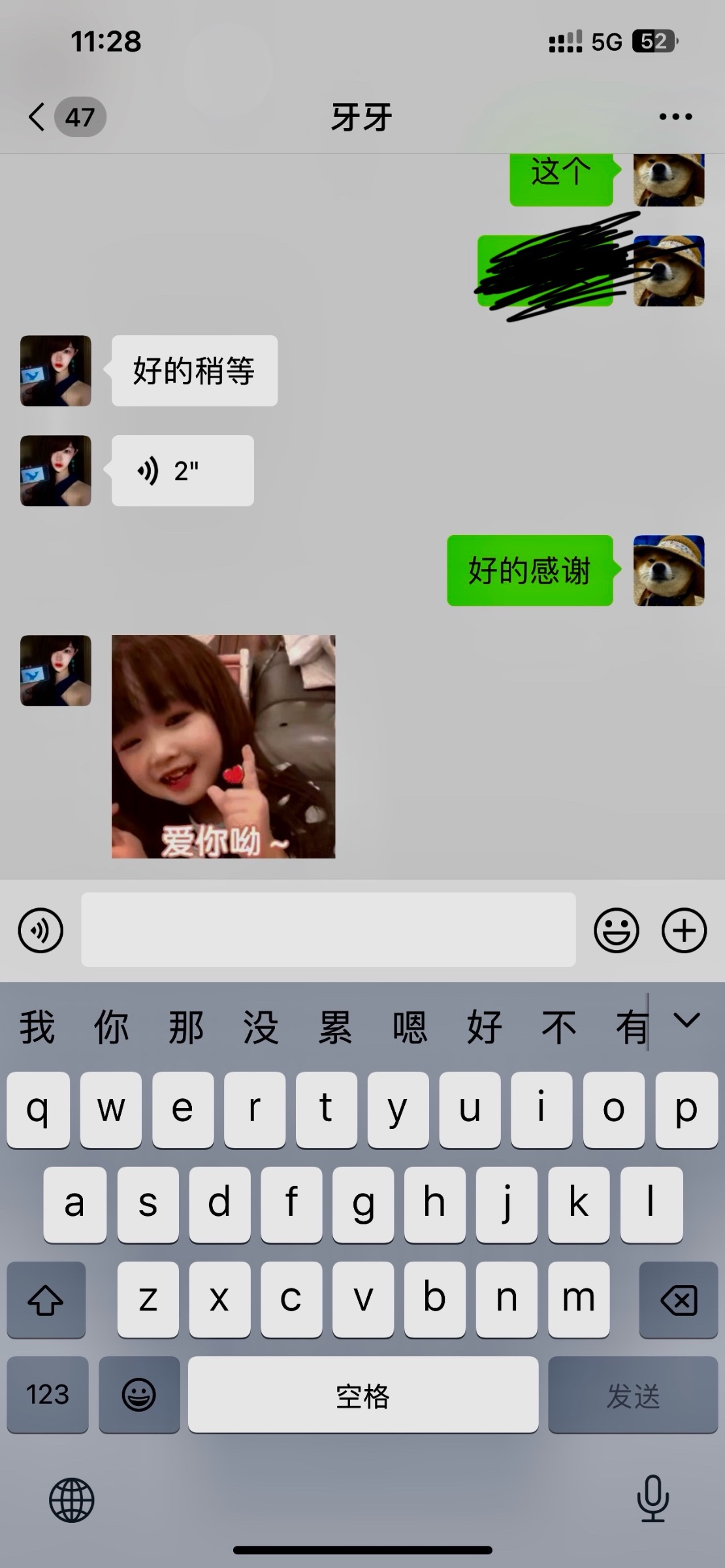Open the emoji sticker panel
The image size is (725, 1568).
(x=616, y=930)
